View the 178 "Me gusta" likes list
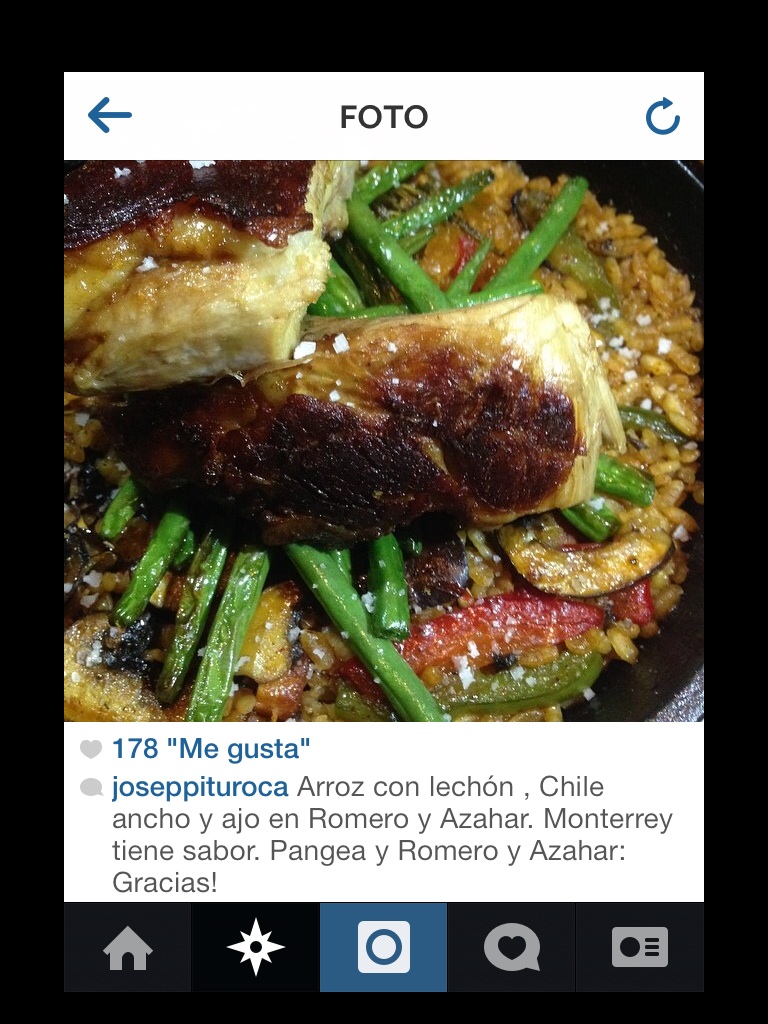The image size is (768, 1024). pyautogui.click(x=211, y=749)
